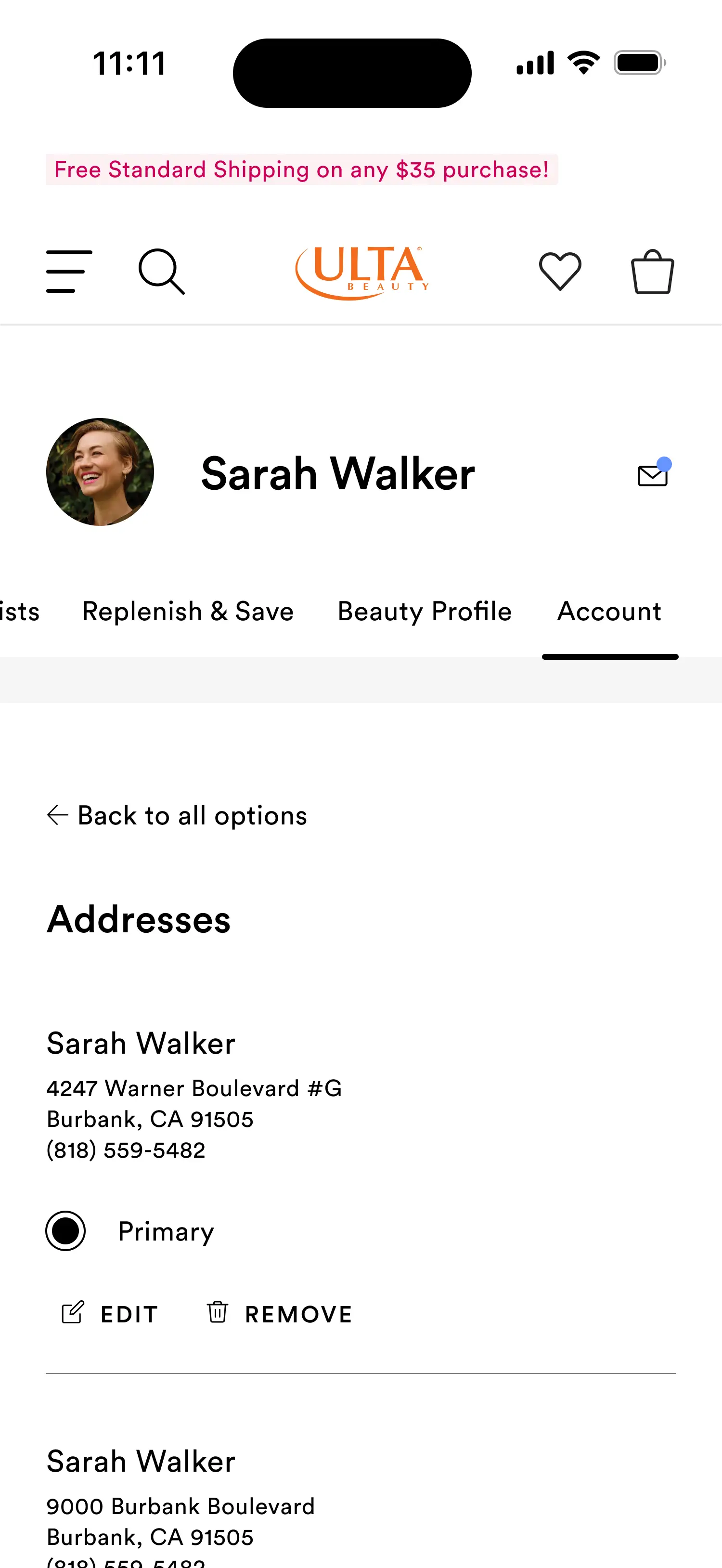The image size is (722, 1568).
Task: Go to Ulta Beauty home logo
Action: click(362, 272)
